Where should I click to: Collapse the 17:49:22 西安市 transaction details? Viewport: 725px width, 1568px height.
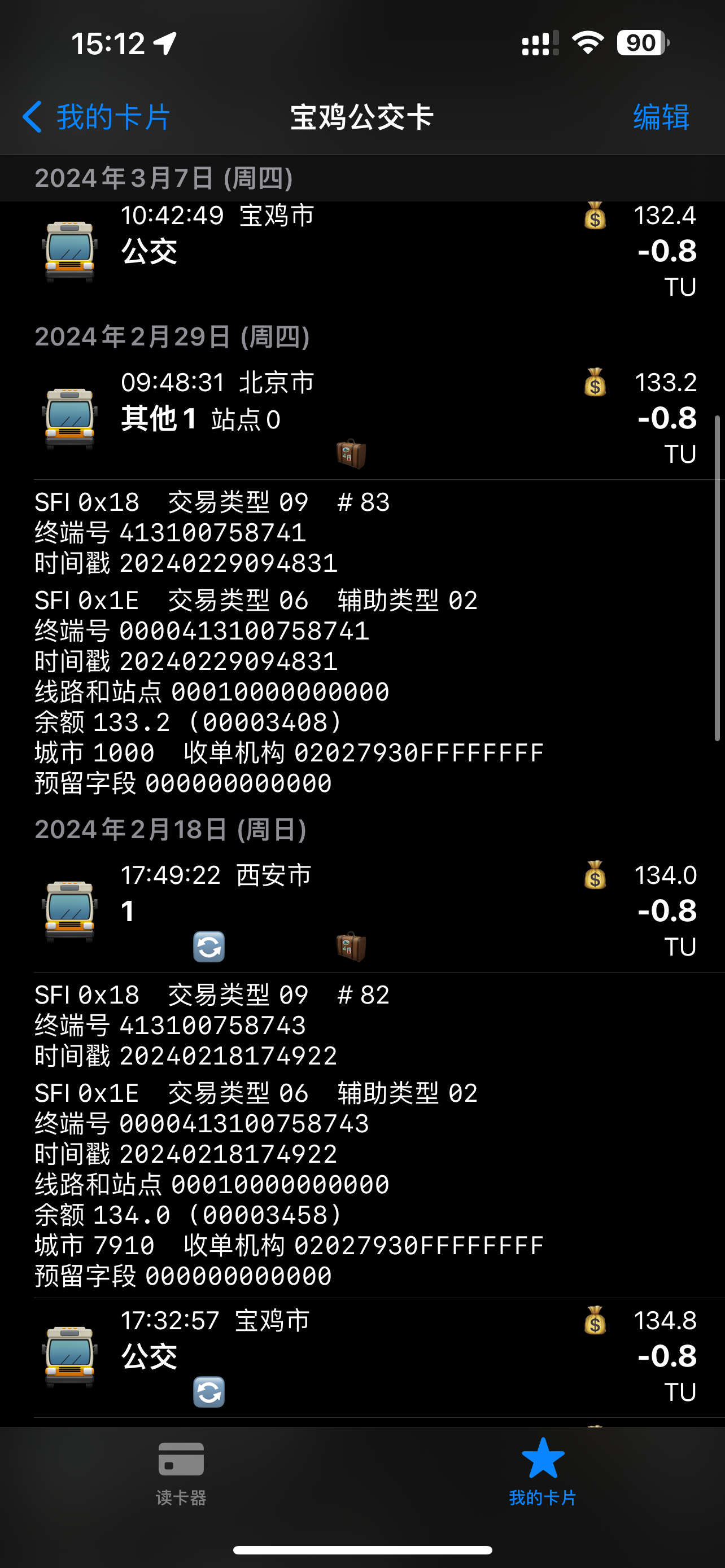pyautogui.click(x=362, y=911)
